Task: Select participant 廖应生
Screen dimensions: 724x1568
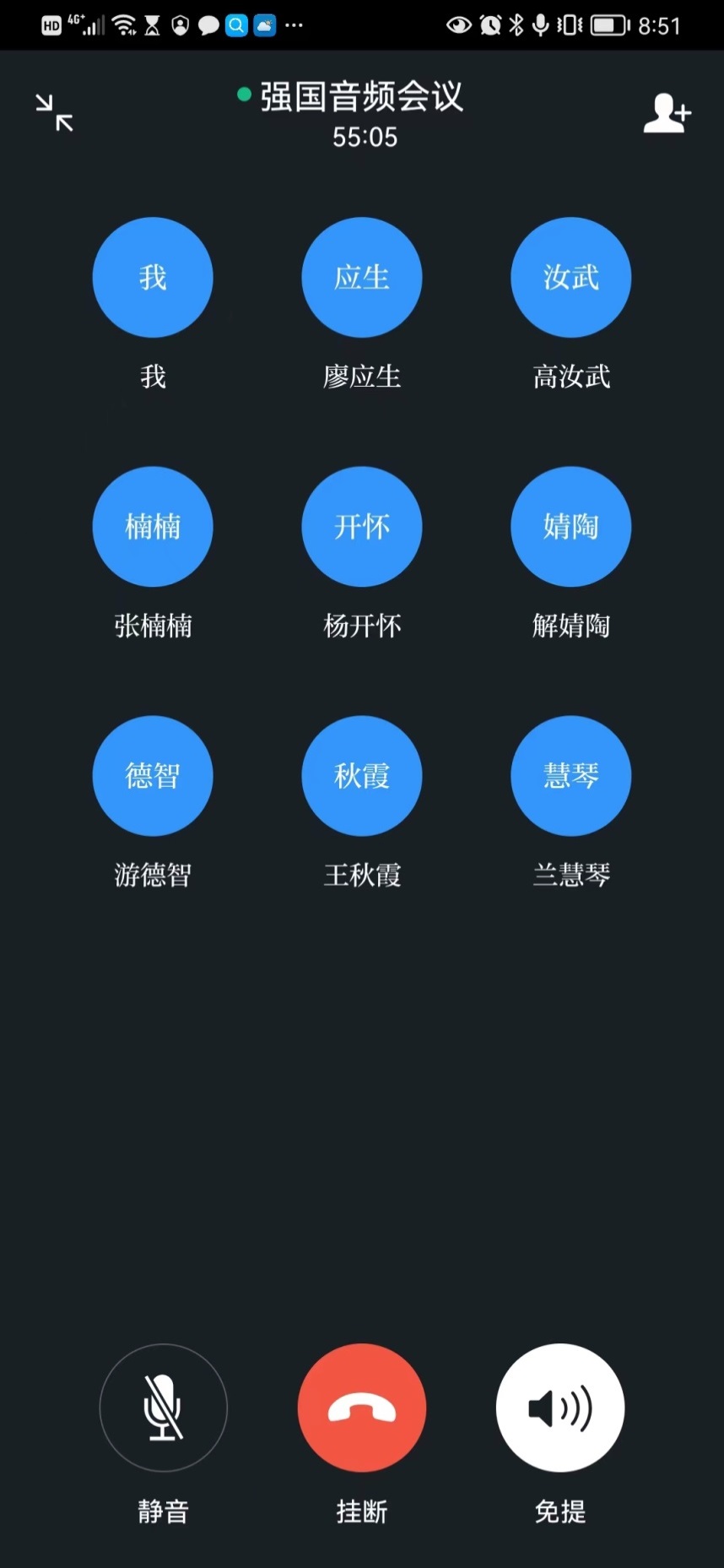Action: 361,278
